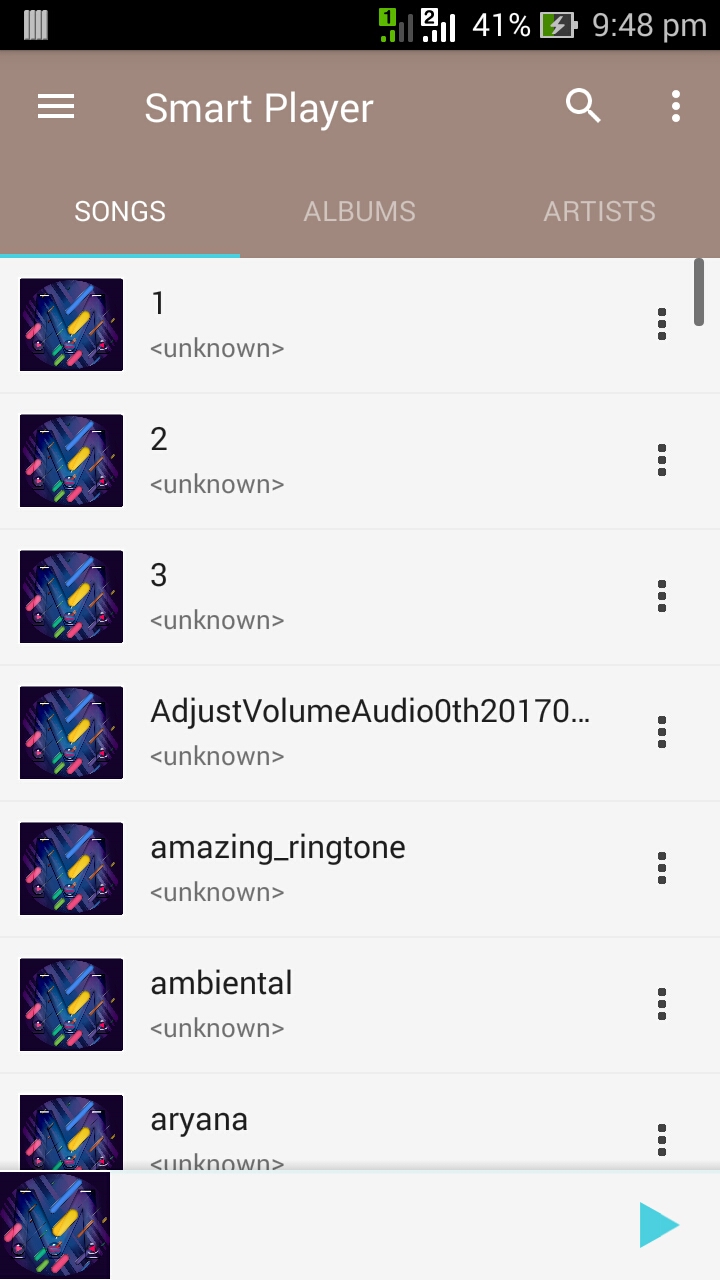Screen dimensions: 720x1280
Task: Switch to the ALBUMS tab
Action: 360,211
